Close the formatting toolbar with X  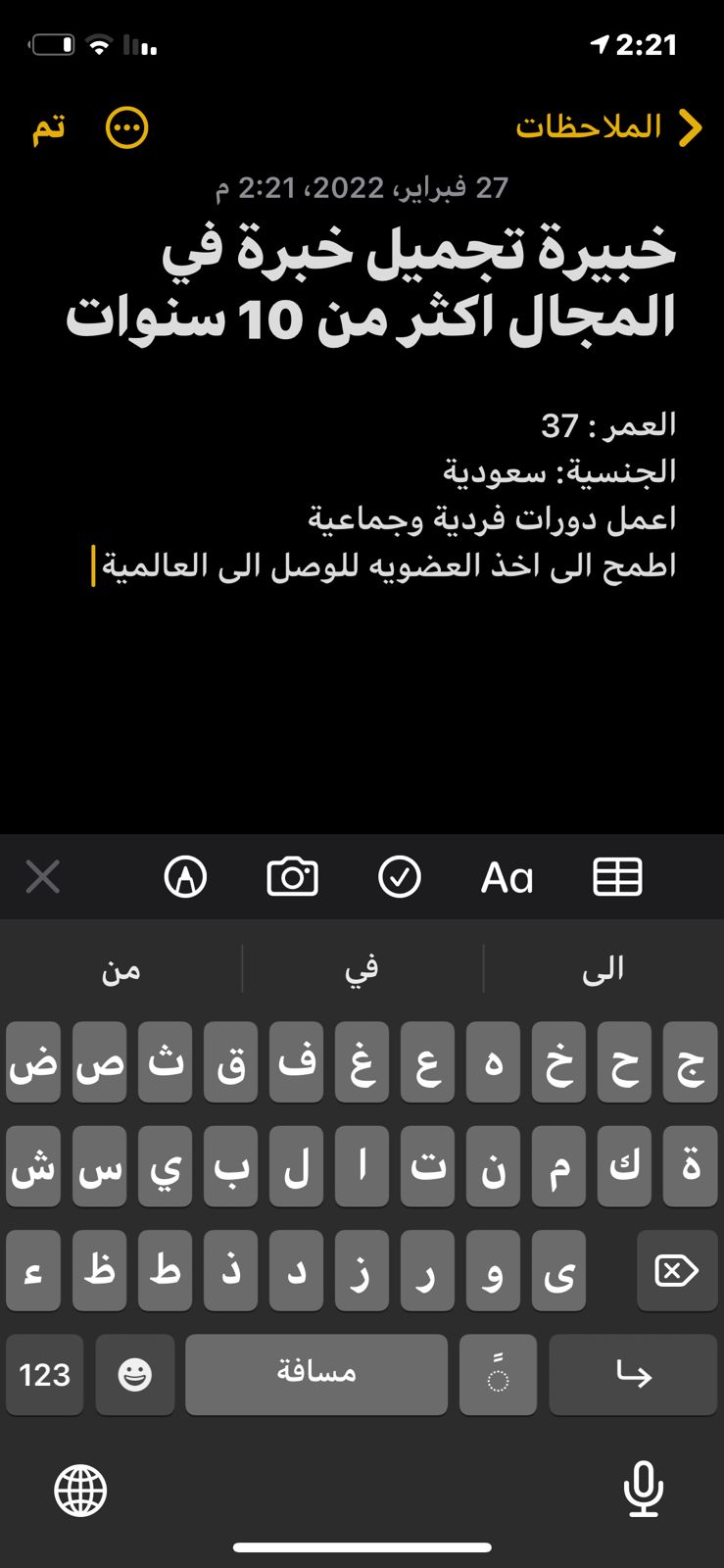point(43,876)
